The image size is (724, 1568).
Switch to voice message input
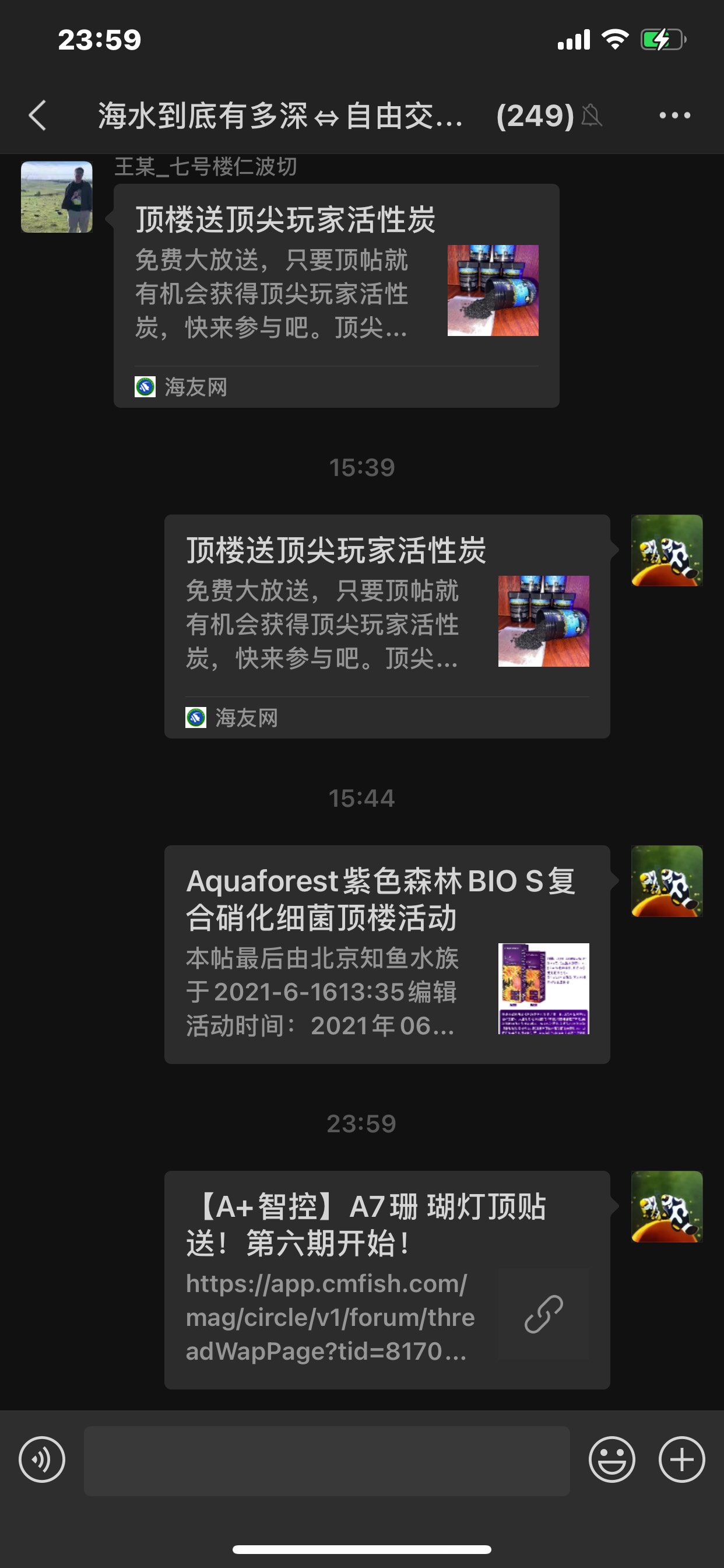tap(42, 1459)
